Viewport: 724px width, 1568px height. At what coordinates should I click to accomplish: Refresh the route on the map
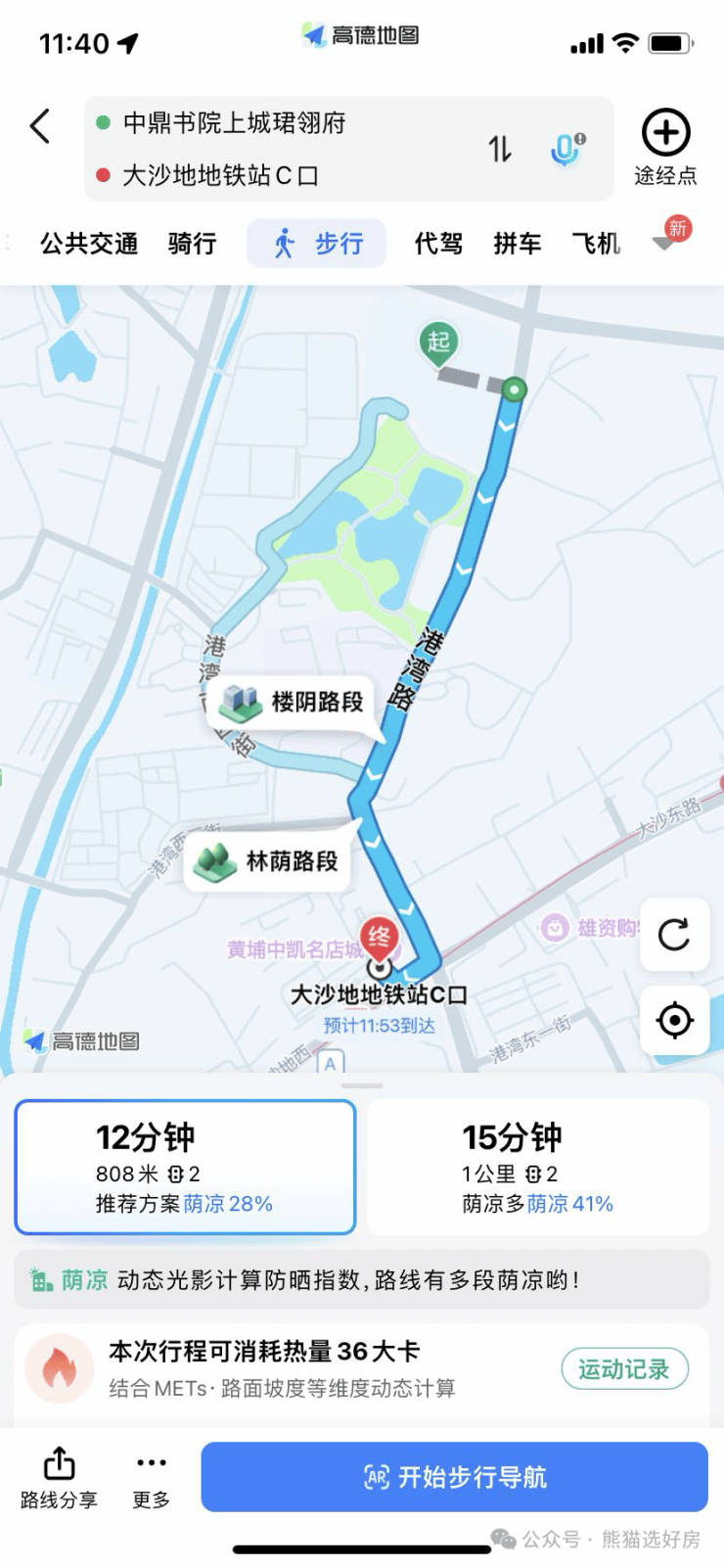674,935
